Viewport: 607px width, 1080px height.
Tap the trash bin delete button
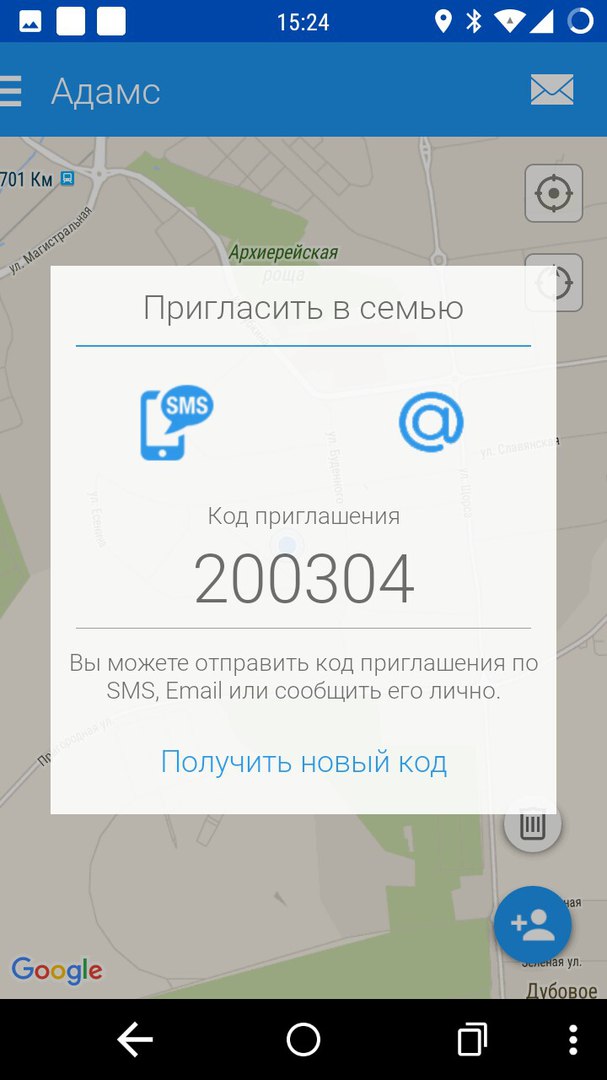(533, 825)
